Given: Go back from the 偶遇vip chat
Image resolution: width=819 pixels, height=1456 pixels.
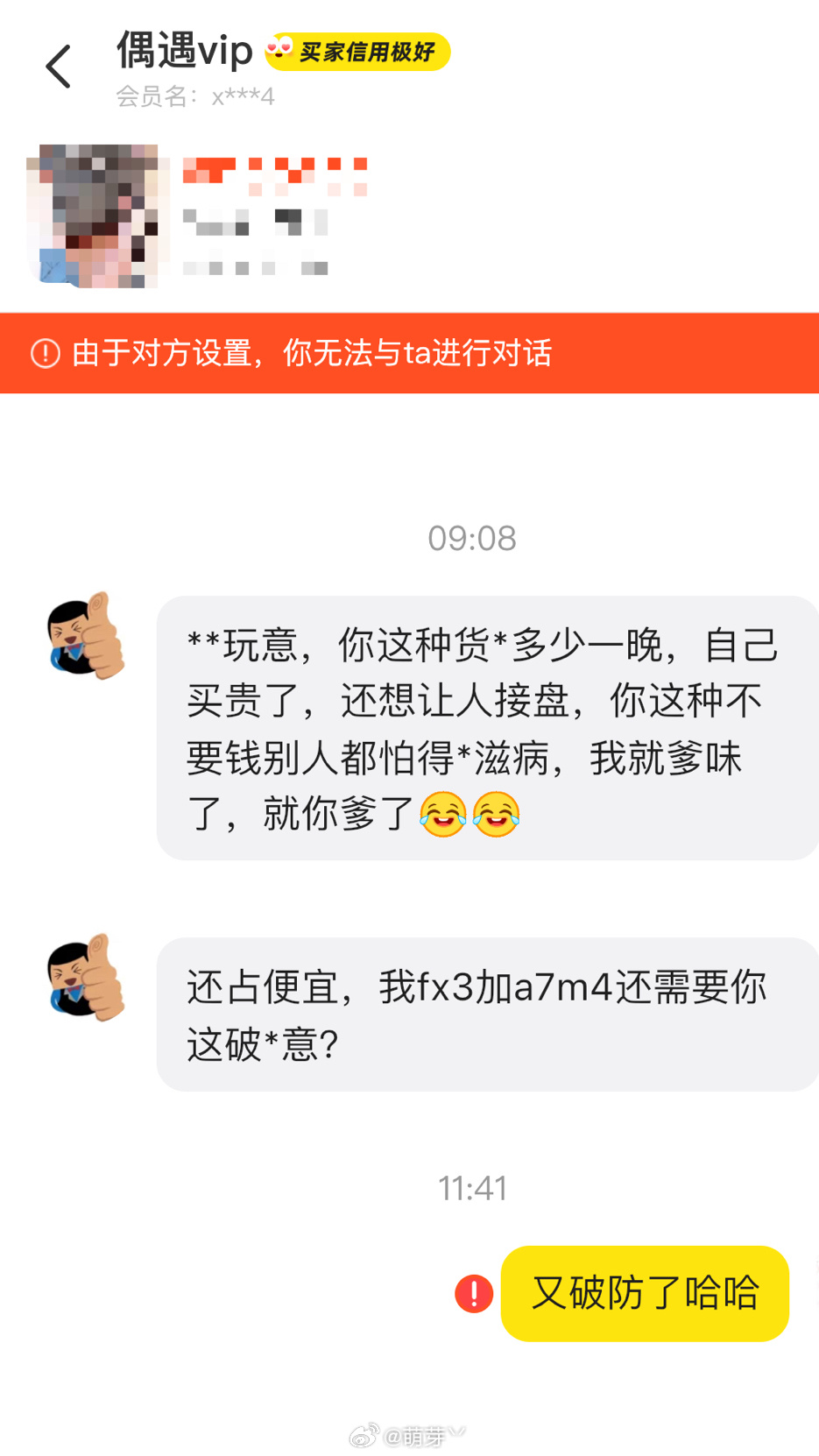Looking at the screenshot, I should [x=58, y=67].
